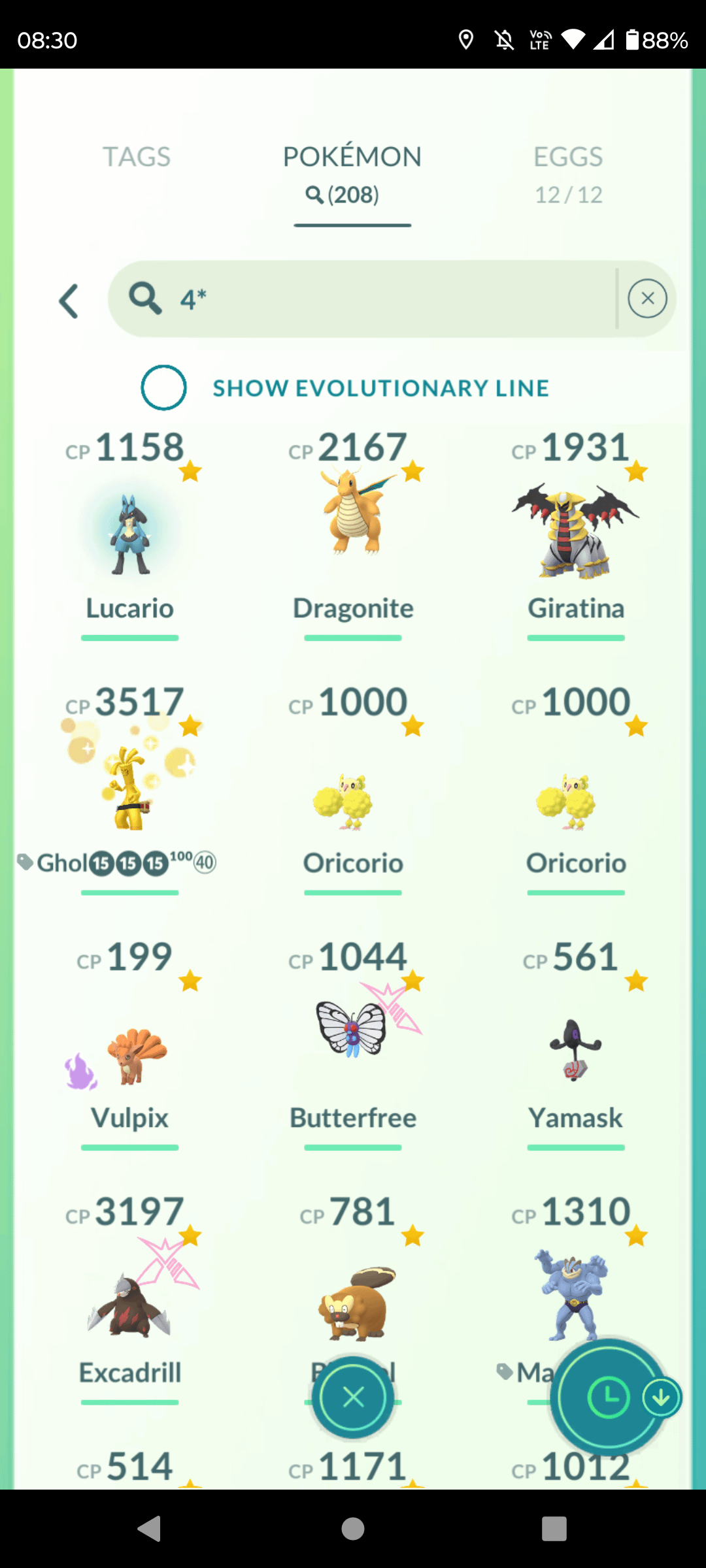This screenshot has height=1568, width=706.
Task: Open the recent sort order button
Action: [609, 1397]
